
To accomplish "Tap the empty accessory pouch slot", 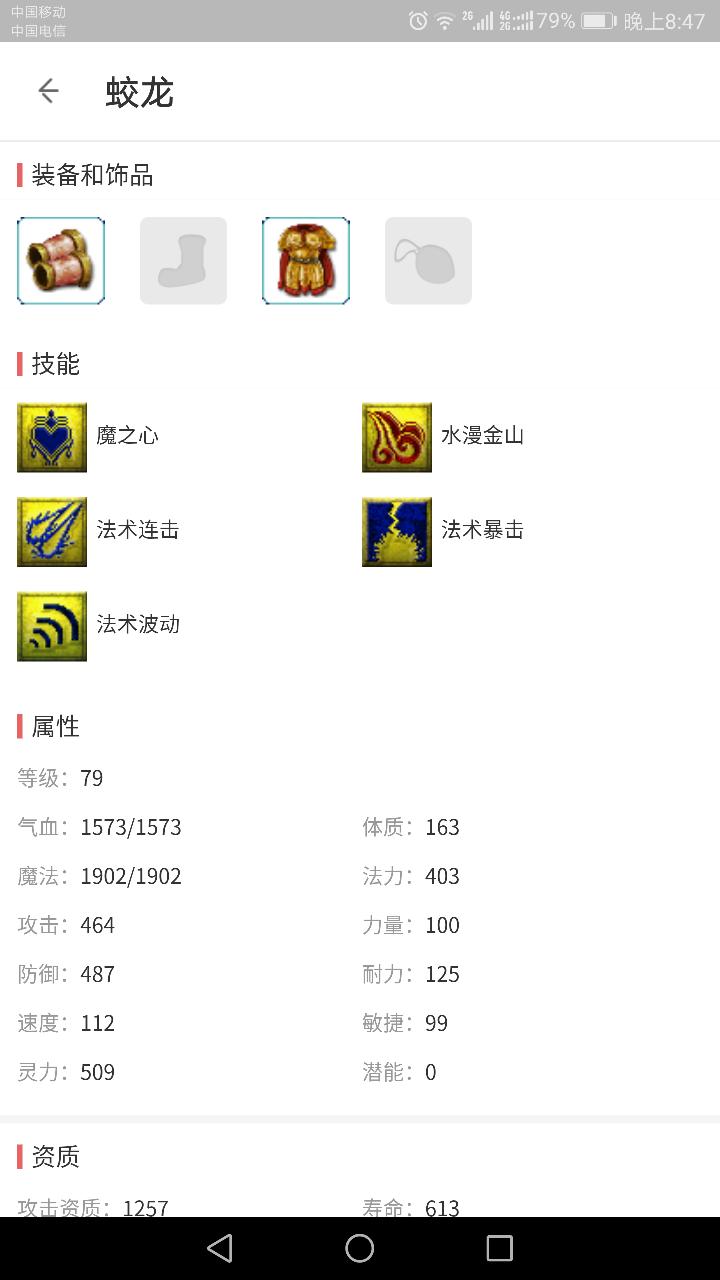I will click(x=428, y=261).
